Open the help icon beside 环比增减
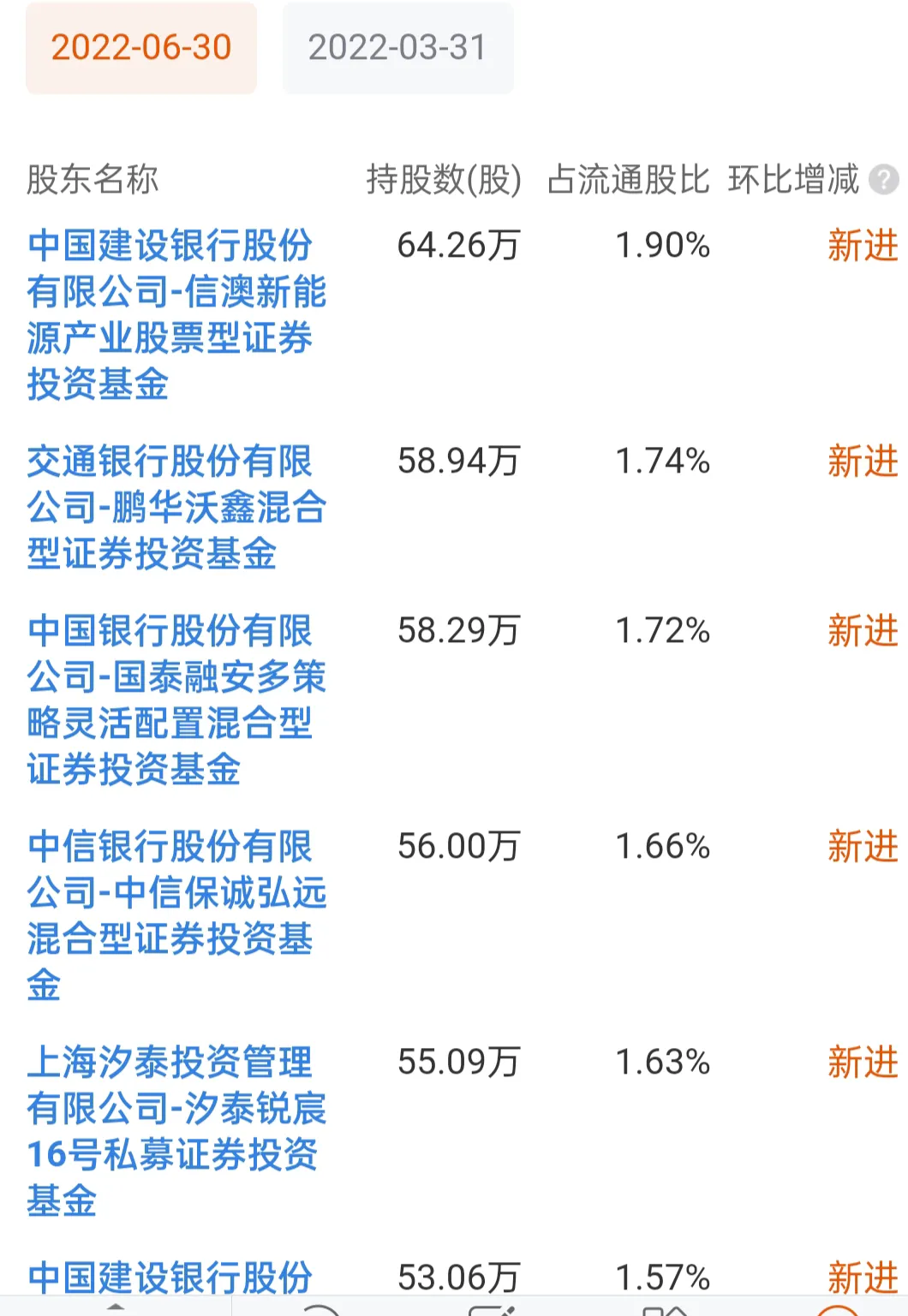Image resolution: width=908 pixels, height=1316 pixels. pos(883,180)
